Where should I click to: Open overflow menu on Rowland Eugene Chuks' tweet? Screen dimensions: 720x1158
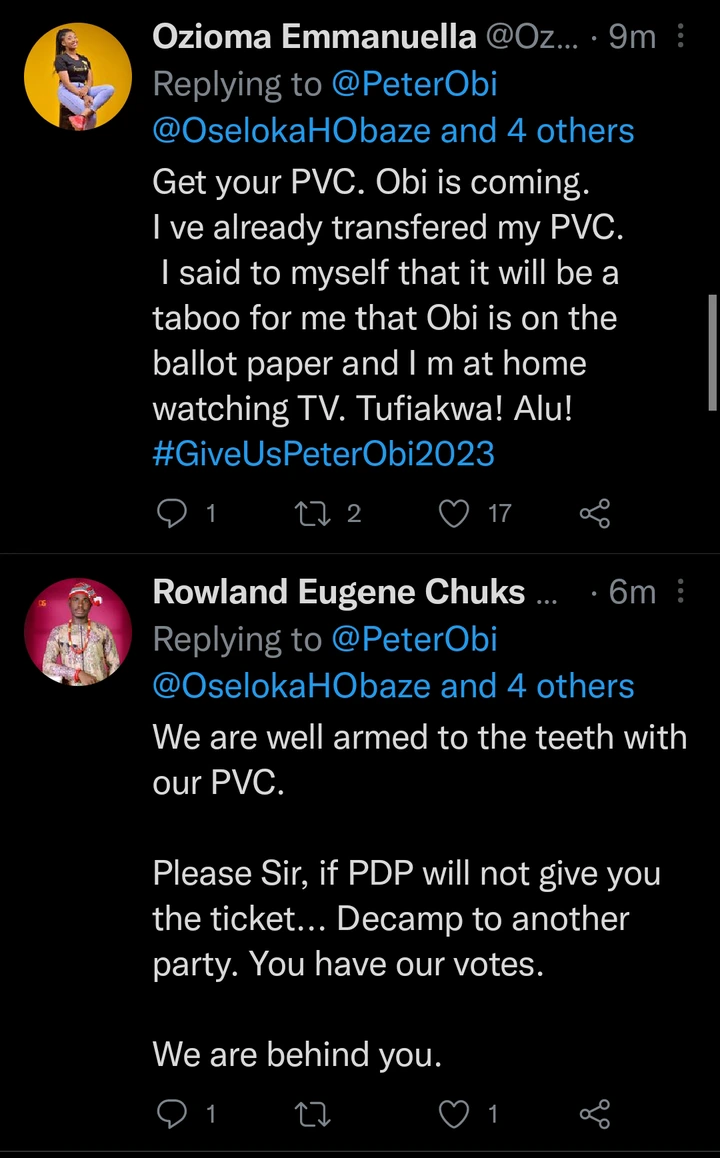tap(681, 592)
